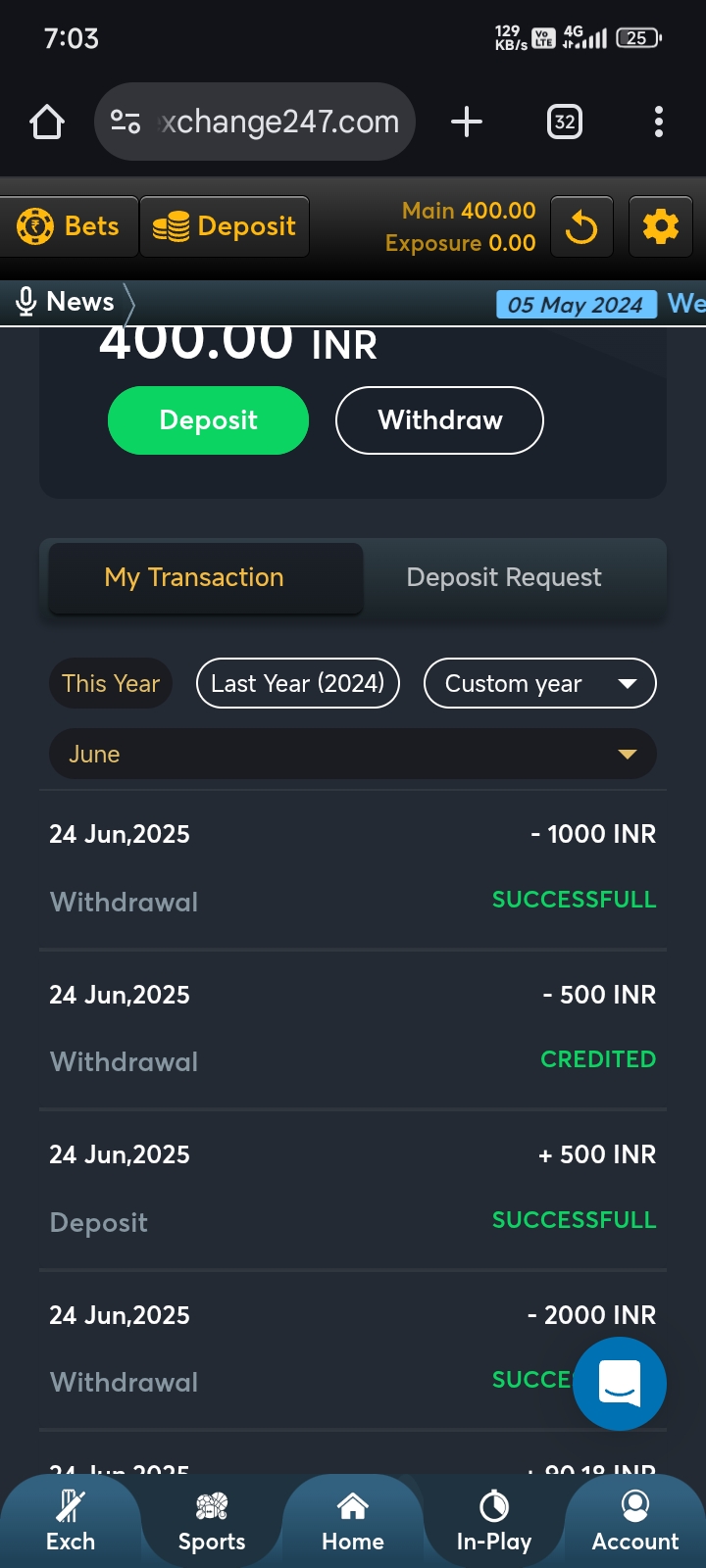Expand the Custom year dropdown
Image resolution: width=706 pixels, height=1568 pixels.
pos(539,683)
